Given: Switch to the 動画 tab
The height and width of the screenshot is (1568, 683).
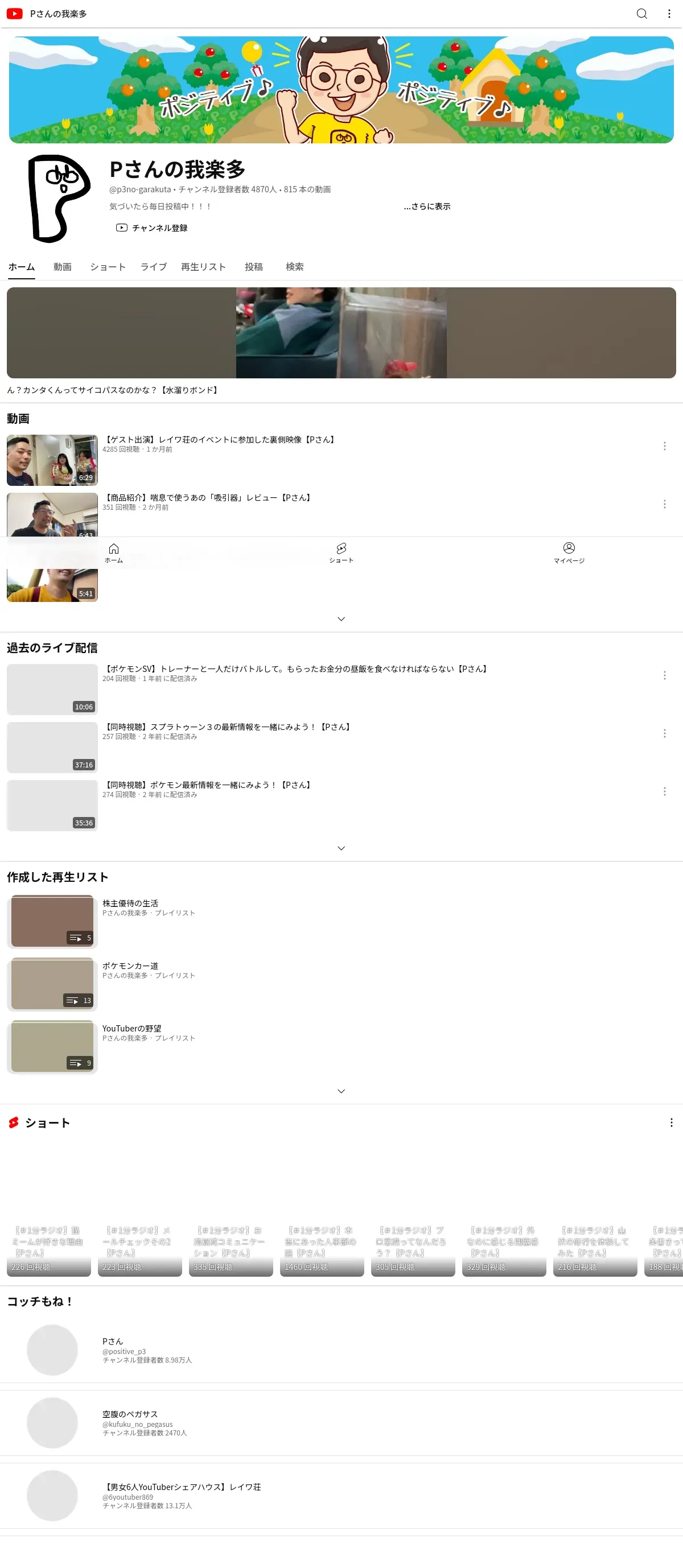Looking at the screenshot, I should coord(62,267).
